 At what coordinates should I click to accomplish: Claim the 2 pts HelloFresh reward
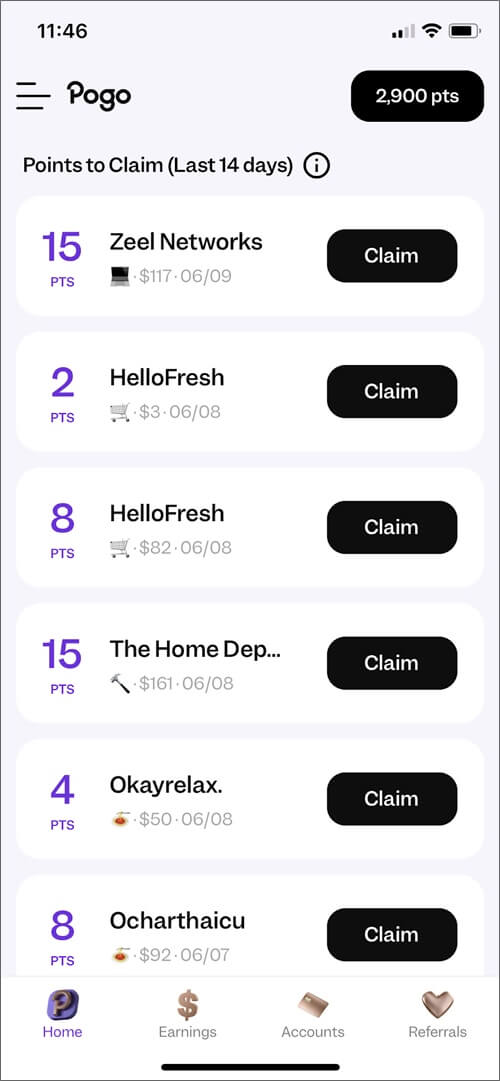(x=392, y=392)
